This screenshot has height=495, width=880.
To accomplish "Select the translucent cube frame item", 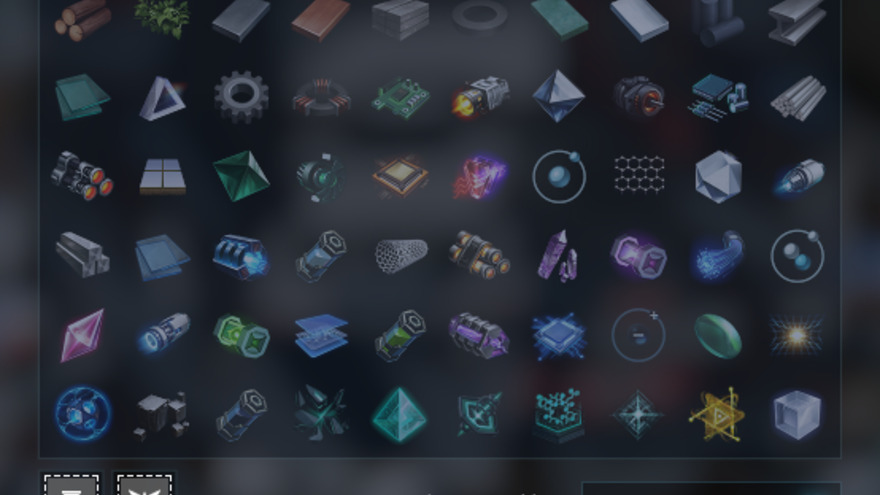I will point(797,413).
